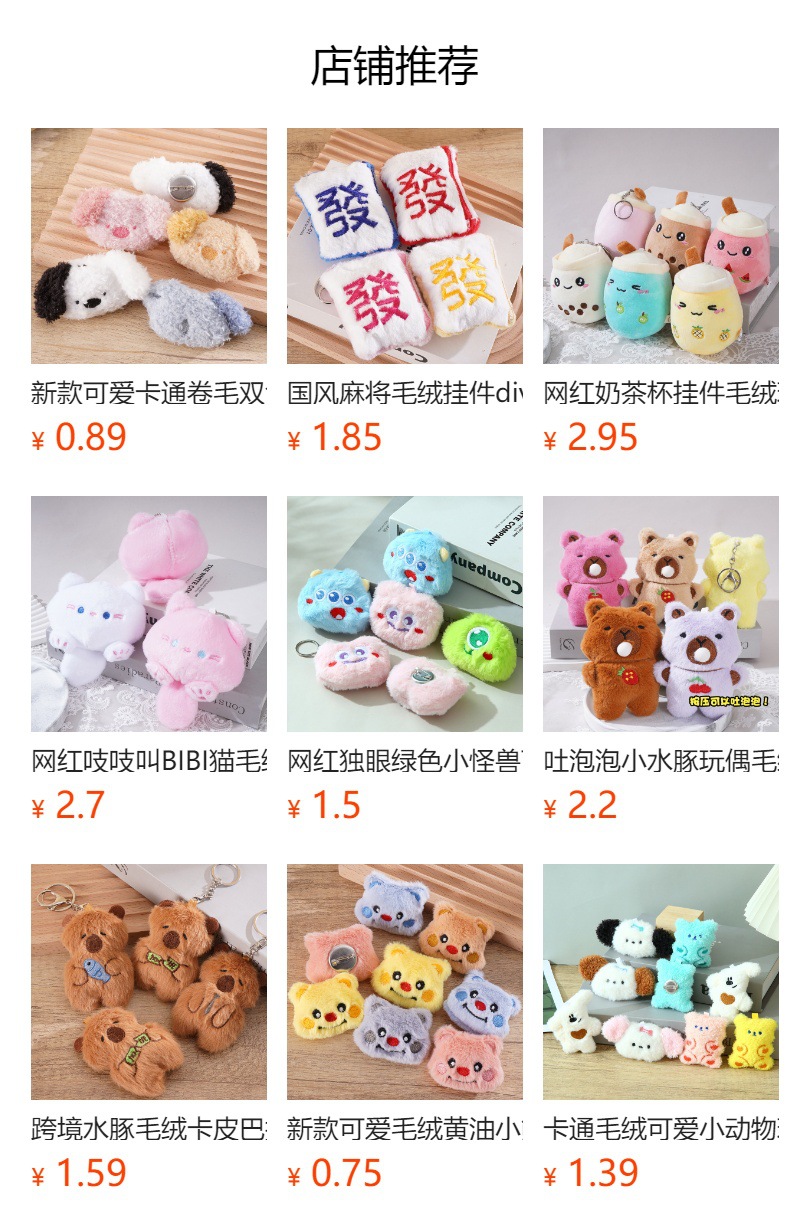
Task: Open the 卡通毛绒可爱小动物 product priced ¥1.39
Action: click(660, 982)
